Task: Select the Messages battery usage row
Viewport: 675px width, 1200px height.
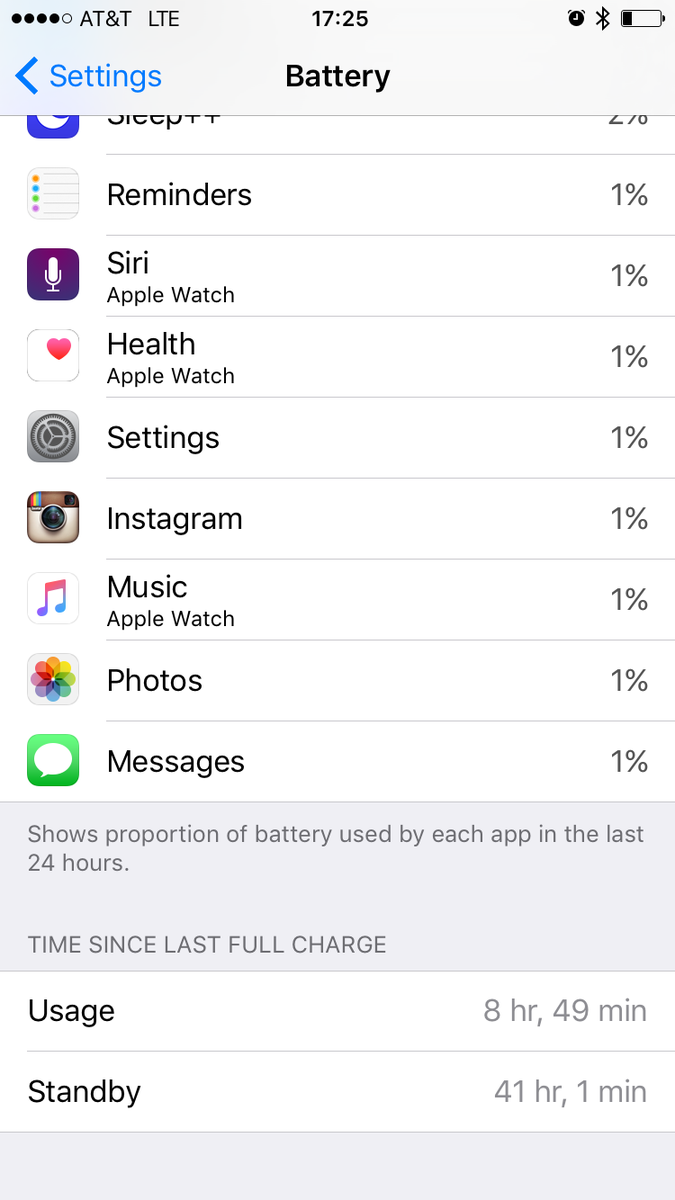Action: pos(337,762)
